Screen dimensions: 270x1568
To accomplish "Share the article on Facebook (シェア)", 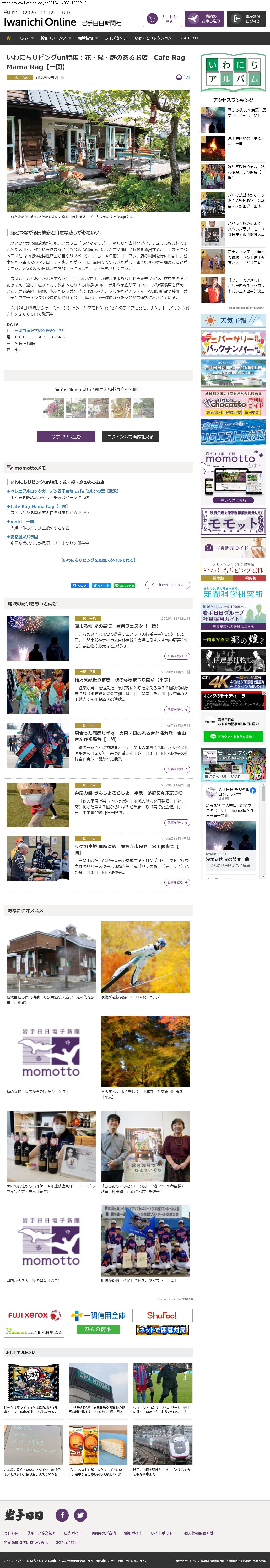I will 80,586.
